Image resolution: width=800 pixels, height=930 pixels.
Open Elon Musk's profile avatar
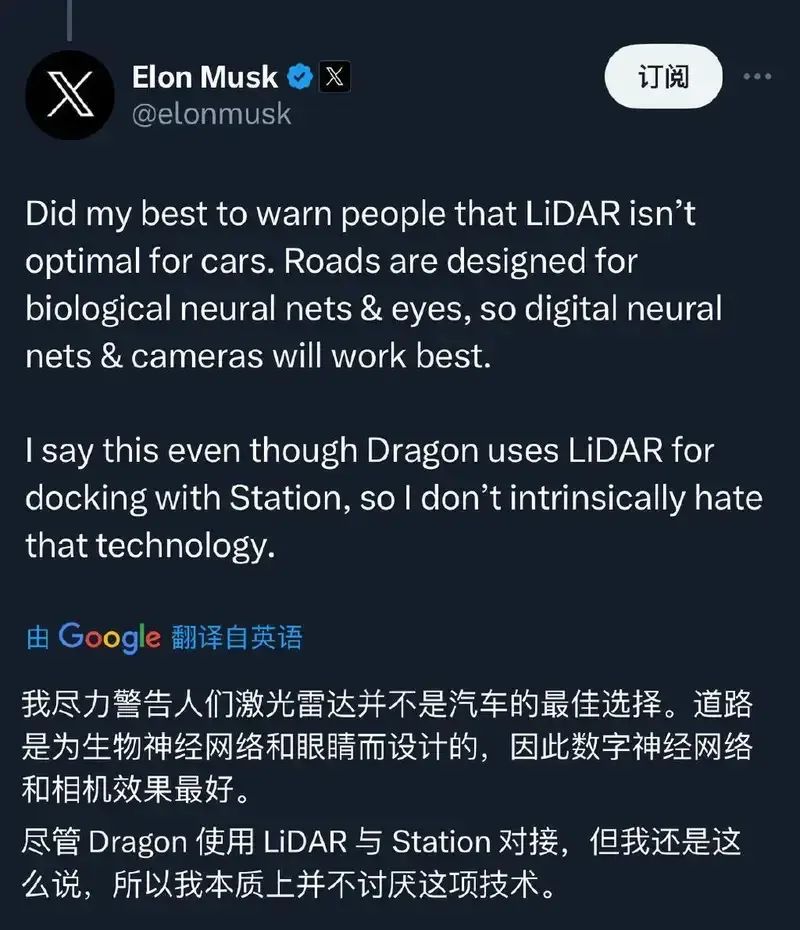71,95
